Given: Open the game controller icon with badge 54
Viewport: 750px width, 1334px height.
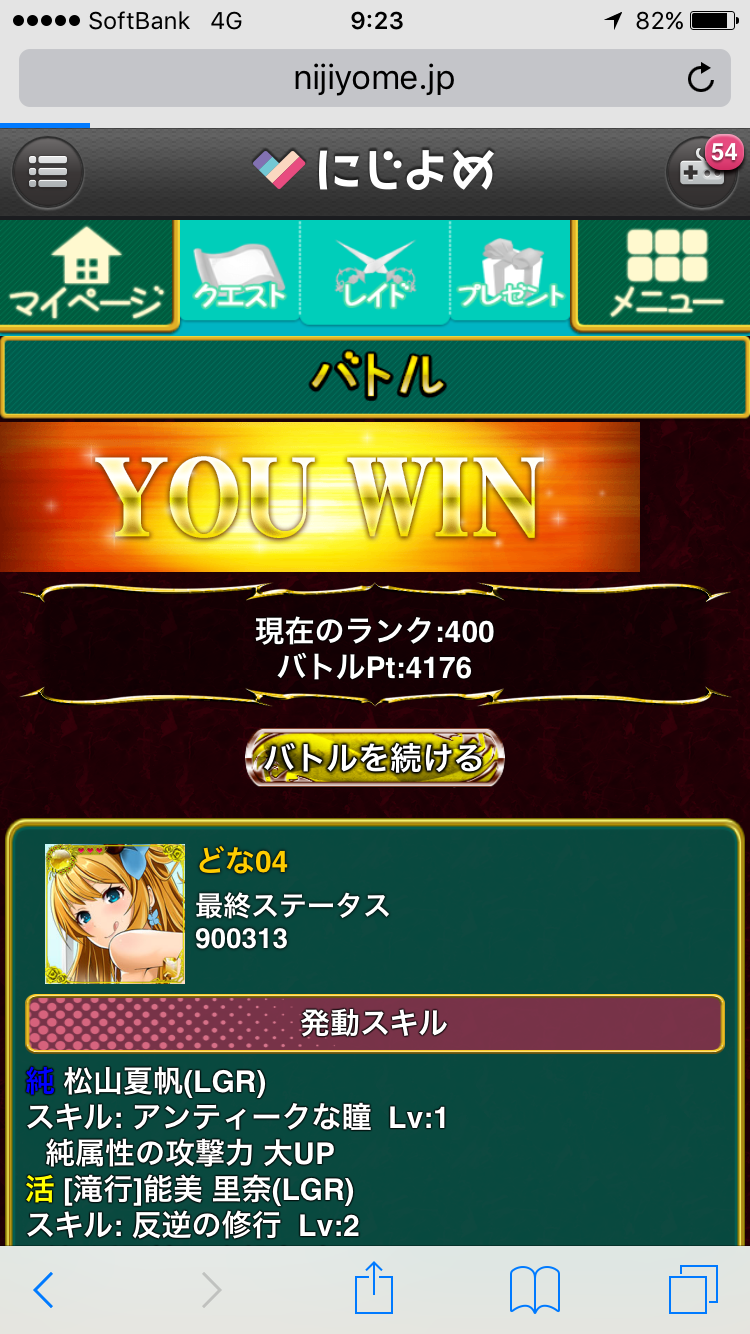Looking at the screenshot, I should [702, 173].
